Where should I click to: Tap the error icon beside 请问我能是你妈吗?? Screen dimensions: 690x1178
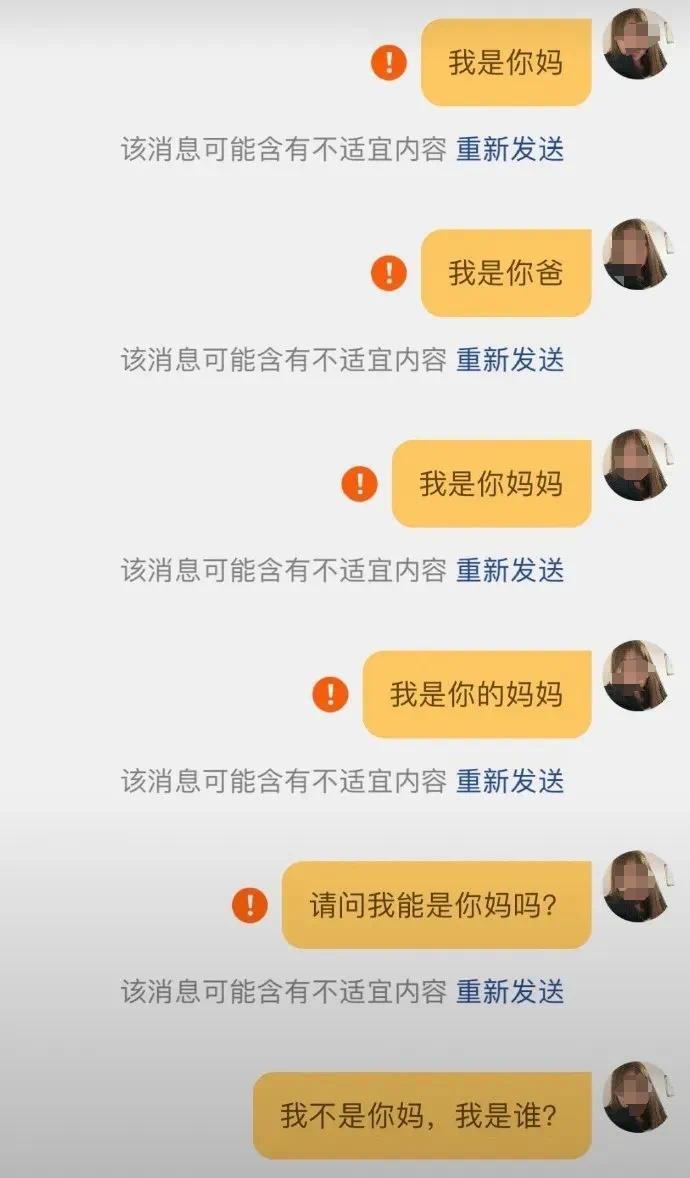click(x=250, y=905)
